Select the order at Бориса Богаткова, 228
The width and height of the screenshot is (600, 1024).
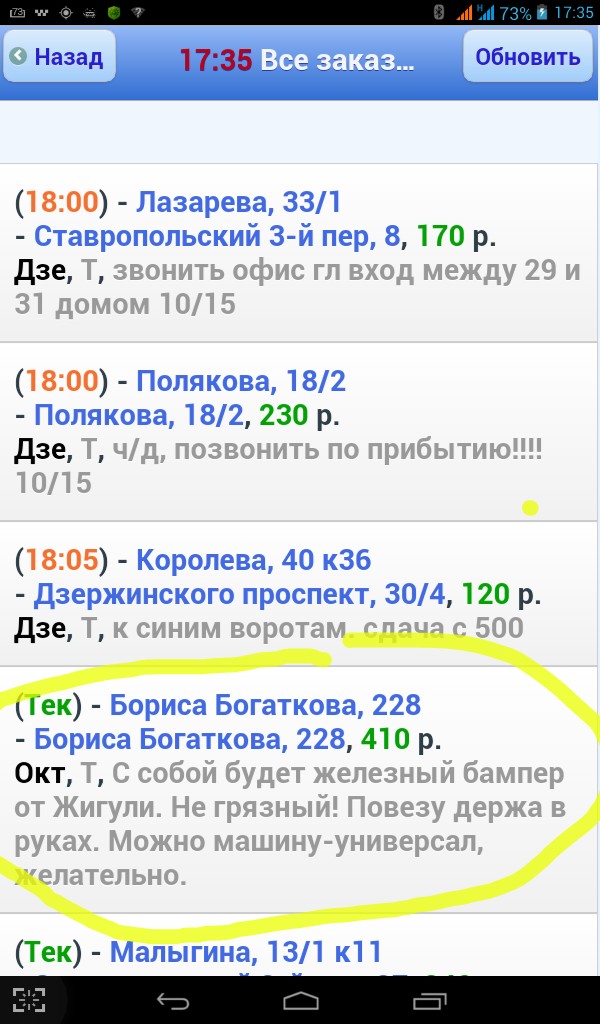300,790
